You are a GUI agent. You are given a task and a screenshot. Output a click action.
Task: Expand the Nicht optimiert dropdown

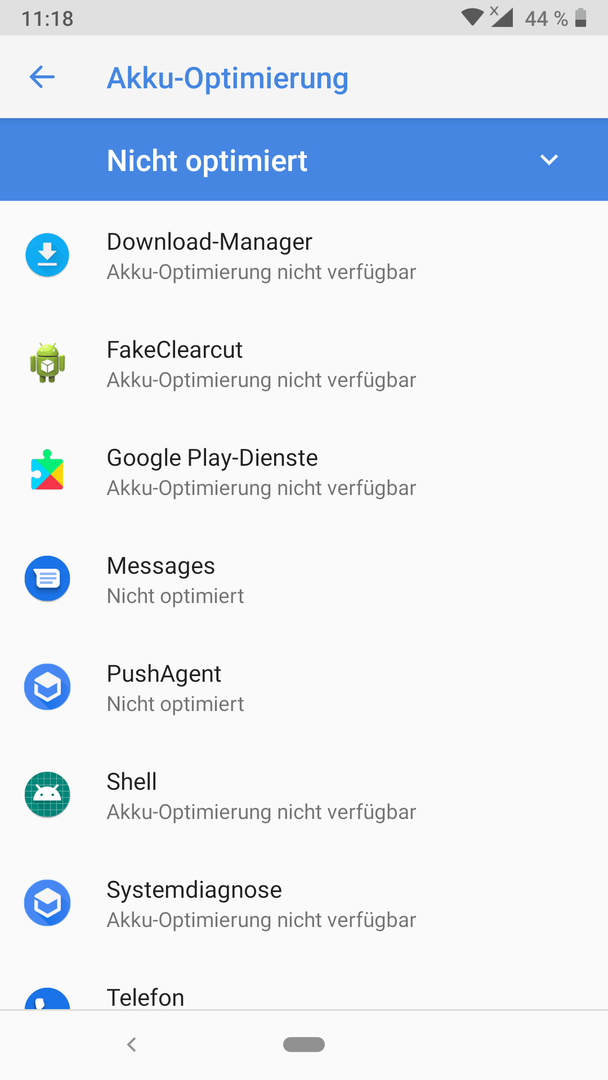pyautogui.click(x=304, y=160)
